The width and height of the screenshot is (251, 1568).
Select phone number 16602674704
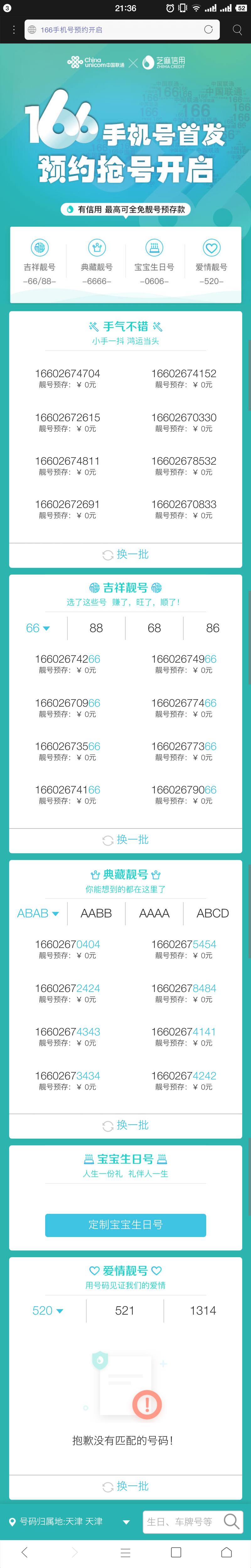[x=67, y=377]
